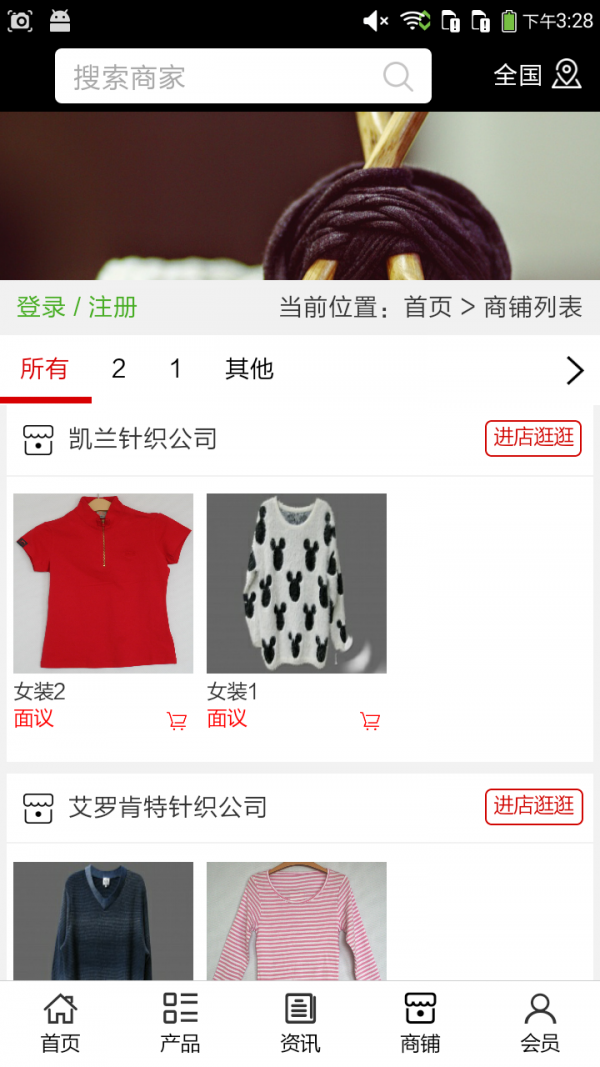Switch to the 产品 bottom tab

(x=180, y=1023)
